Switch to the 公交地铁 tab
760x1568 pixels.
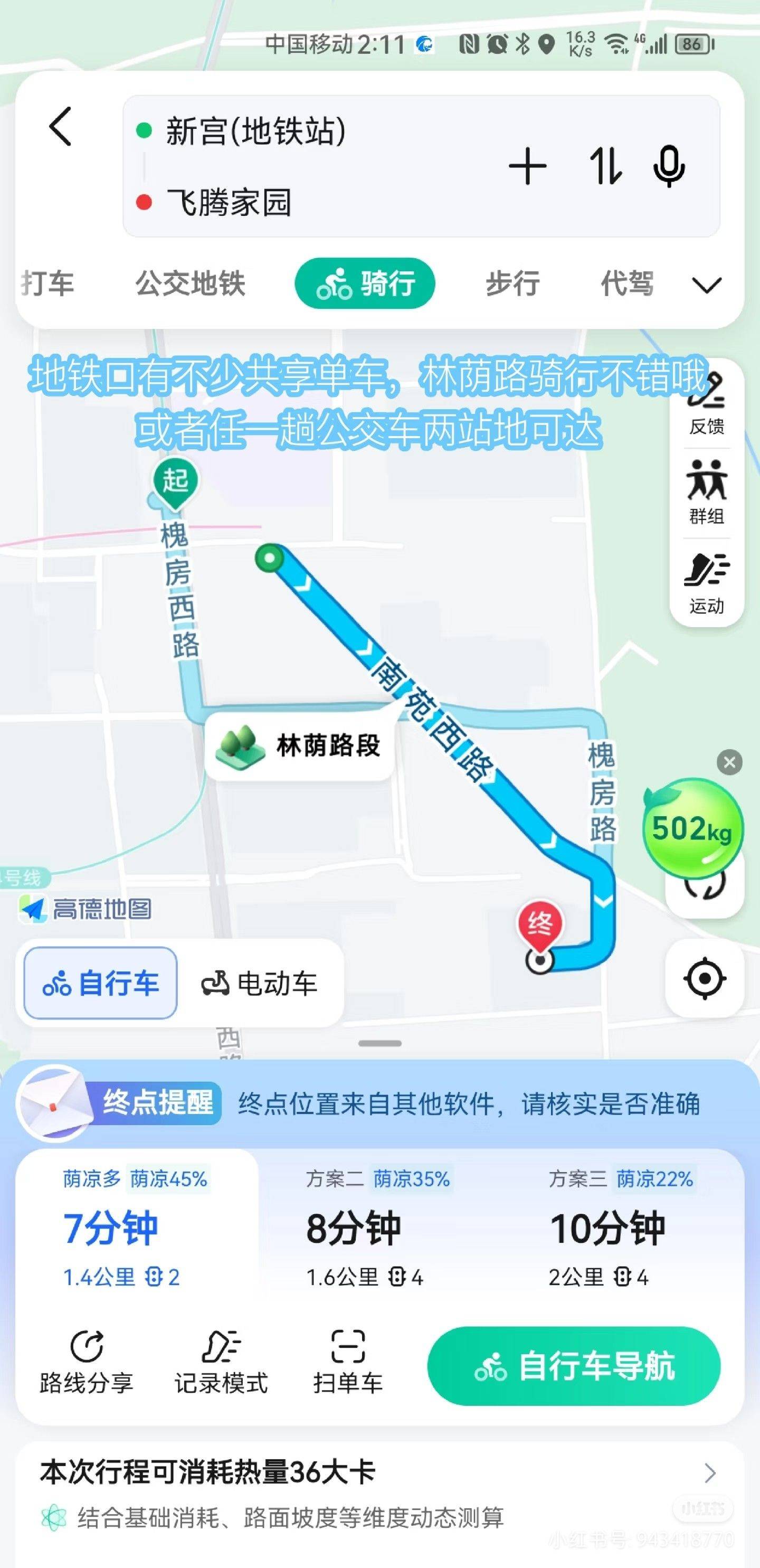(191, 284)
